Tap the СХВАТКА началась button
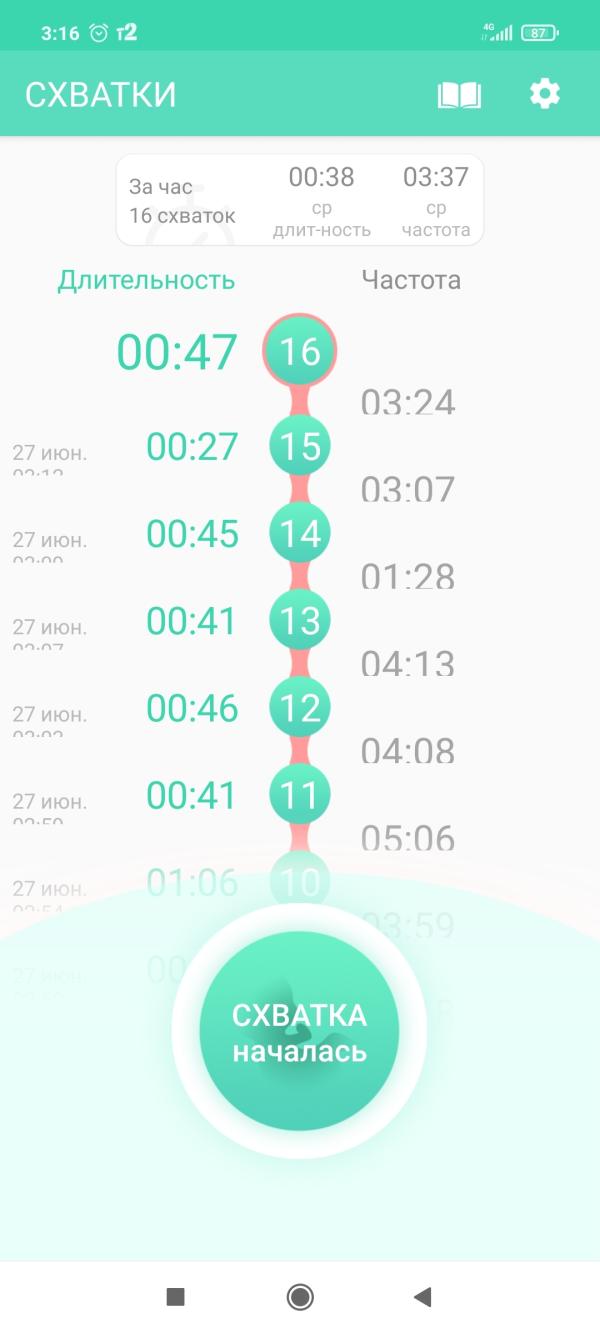Image resolution: width=600 pixels, height=1332 pixels. click(299, 1031)
